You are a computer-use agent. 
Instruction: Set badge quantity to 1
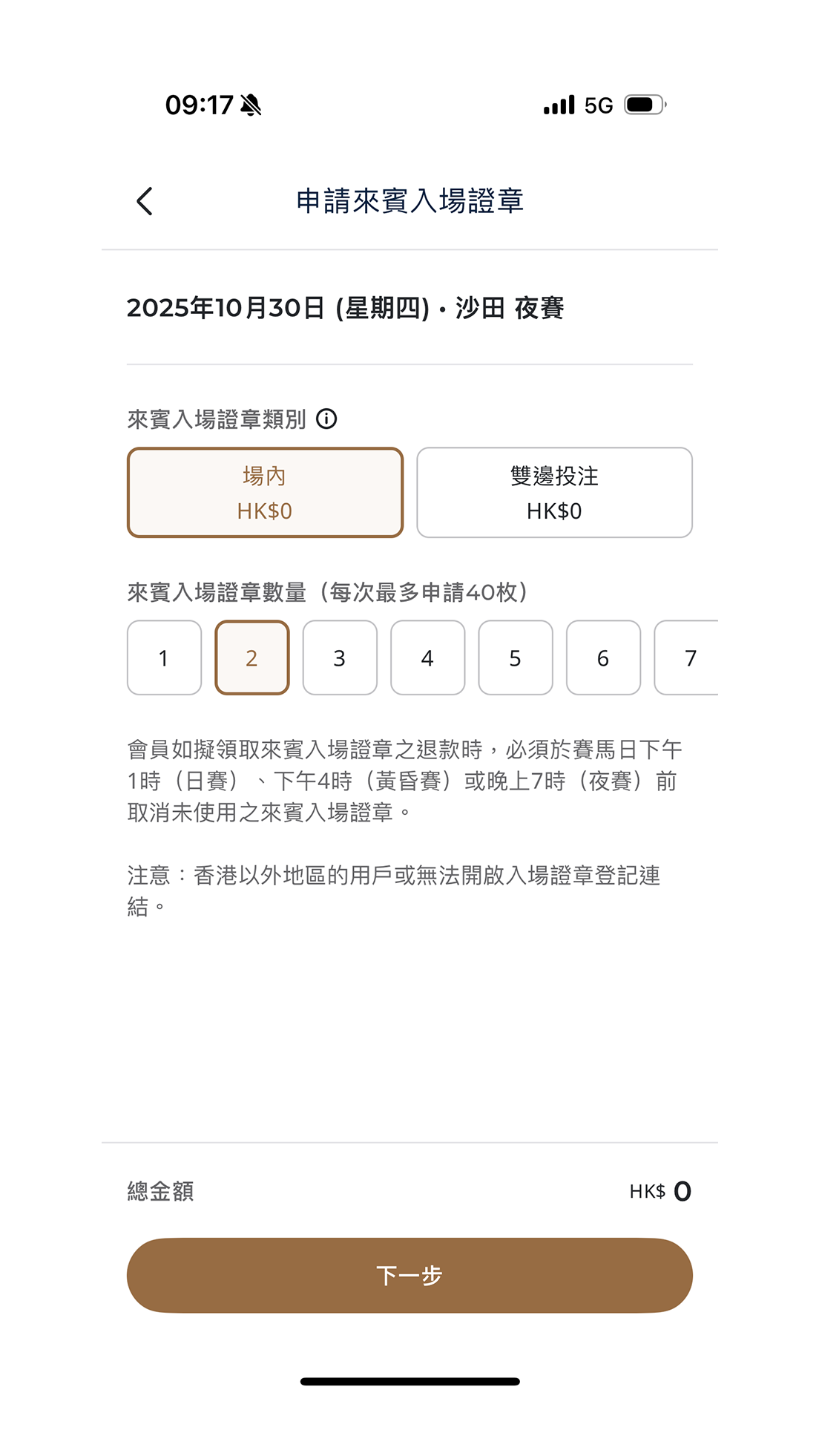point(164,658)
